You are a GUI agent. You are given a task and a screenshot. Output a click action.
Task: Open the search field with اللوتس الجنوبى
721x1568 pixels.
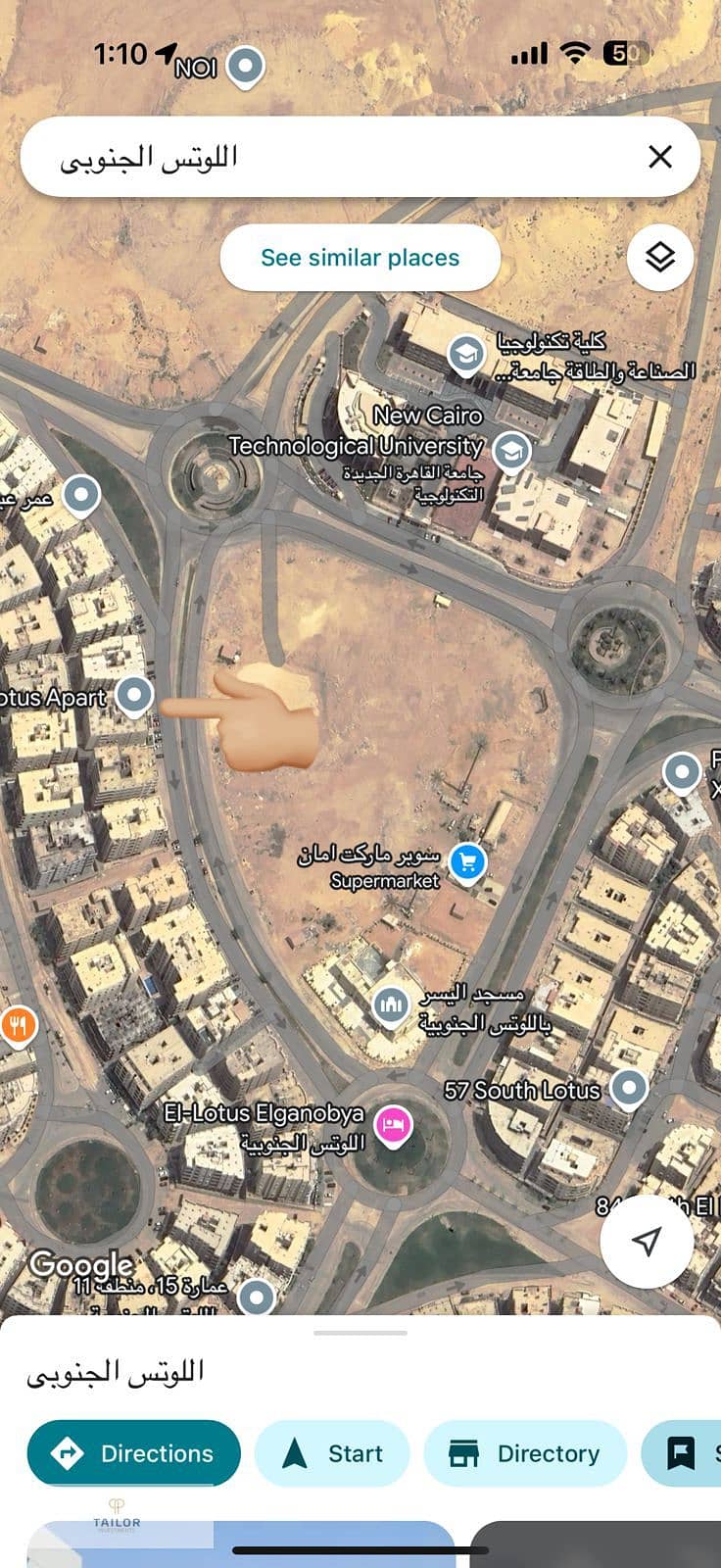[333, 157]
